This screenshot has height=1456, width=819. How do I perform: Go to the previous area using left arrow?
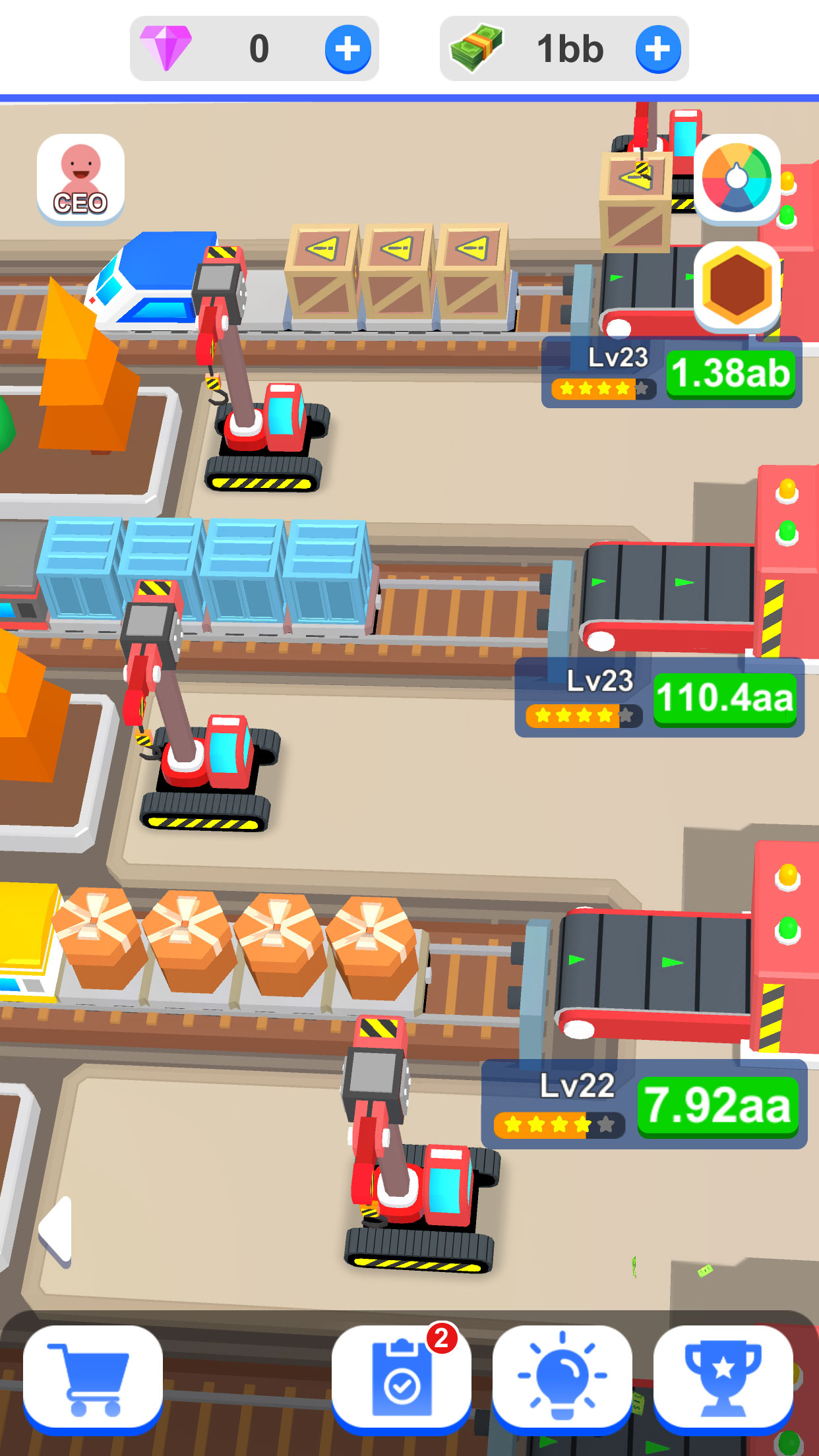(x=56, y=1232)
